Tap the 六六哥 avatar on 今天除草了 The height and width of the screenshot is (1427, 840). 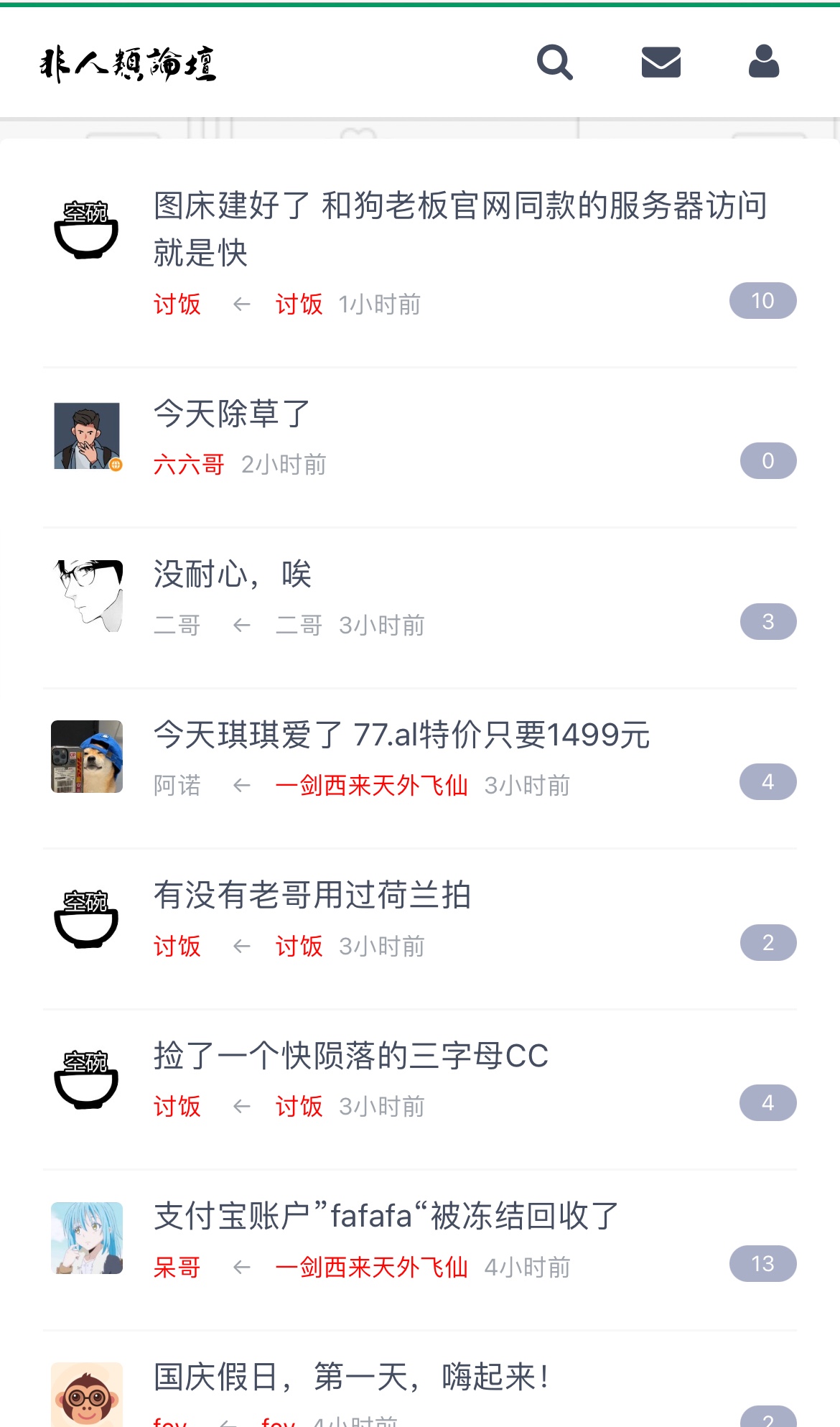pyautogui.click(x=87, y=436)
